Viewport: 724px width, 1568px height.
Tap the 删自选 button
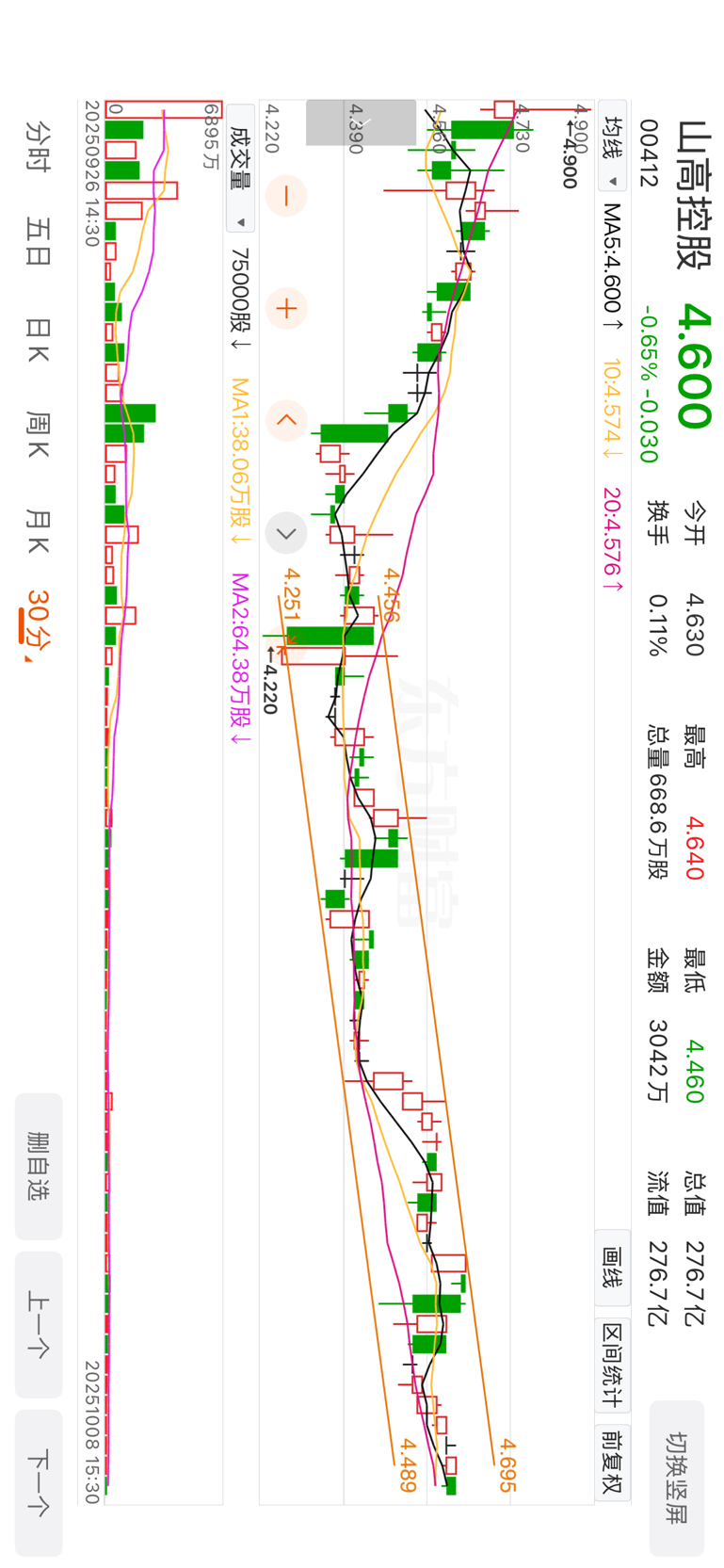point(39,1166)
